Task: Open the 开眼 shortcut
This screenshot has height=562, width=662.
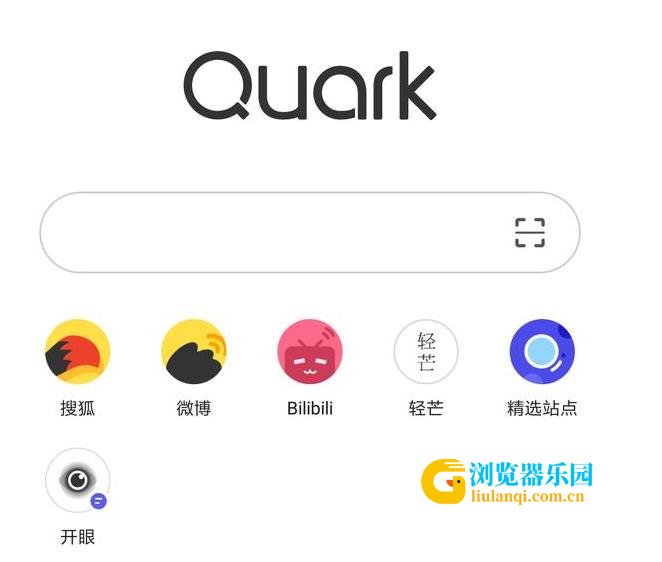Action: (78, 481)
